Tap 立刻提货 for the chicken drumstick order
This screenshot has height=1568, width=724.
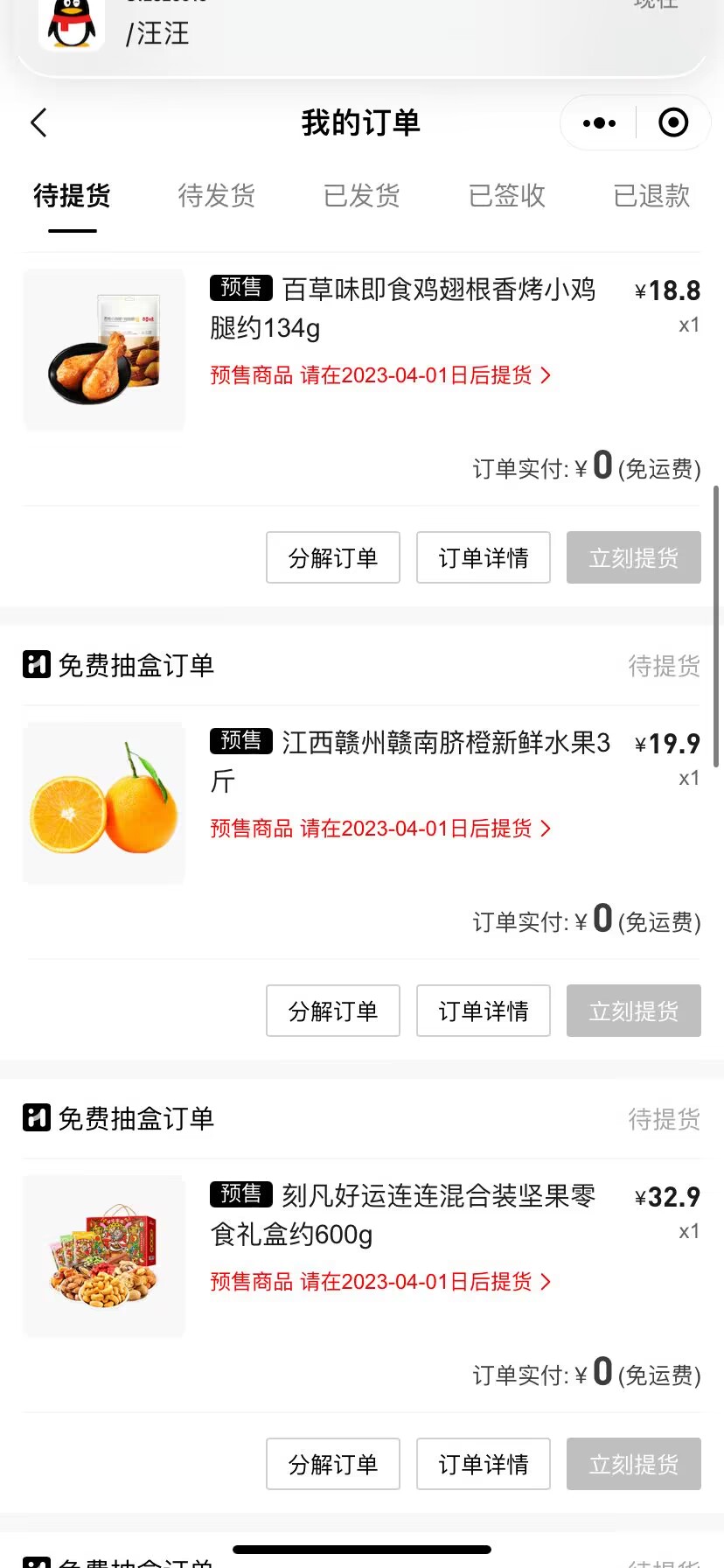(x=634, y=557)
